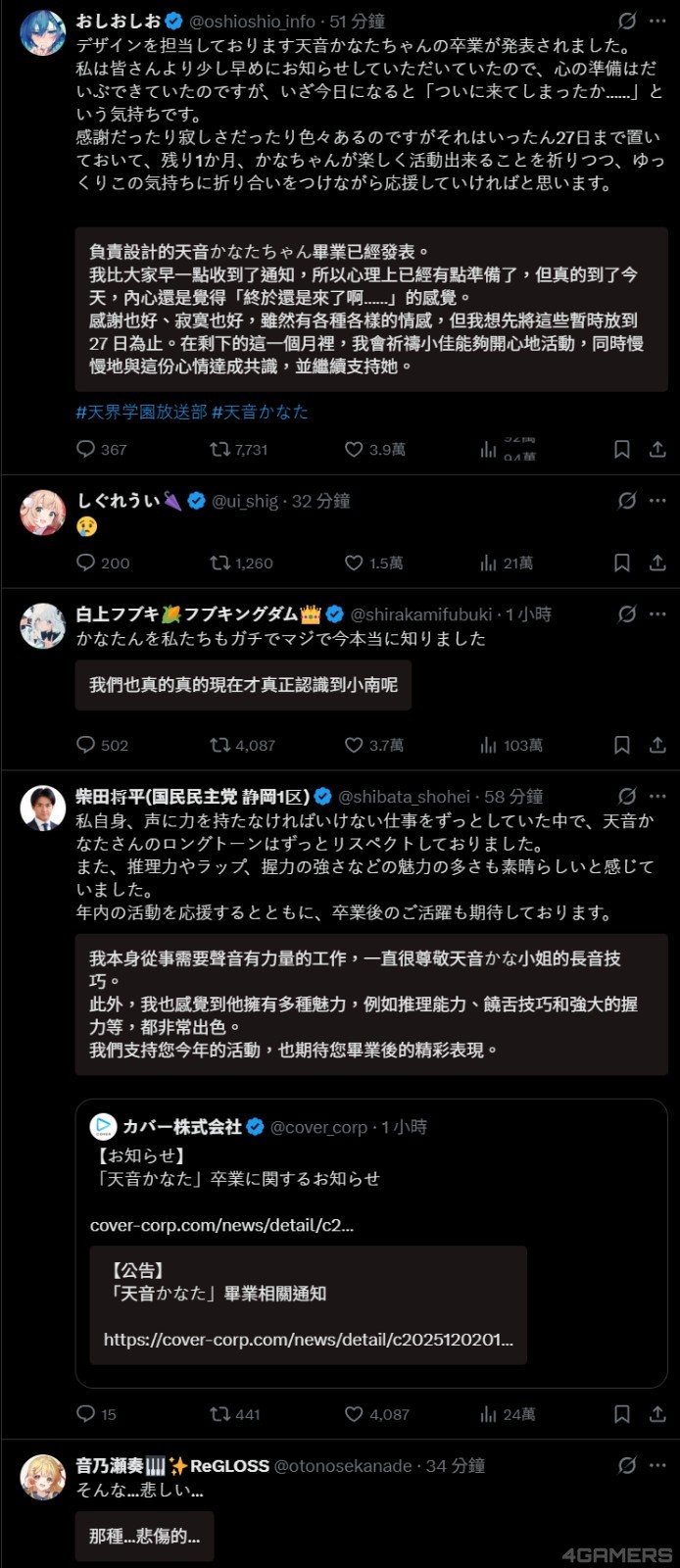
Task: Open the #天音かなた hashtag
Action: (260, 413)
